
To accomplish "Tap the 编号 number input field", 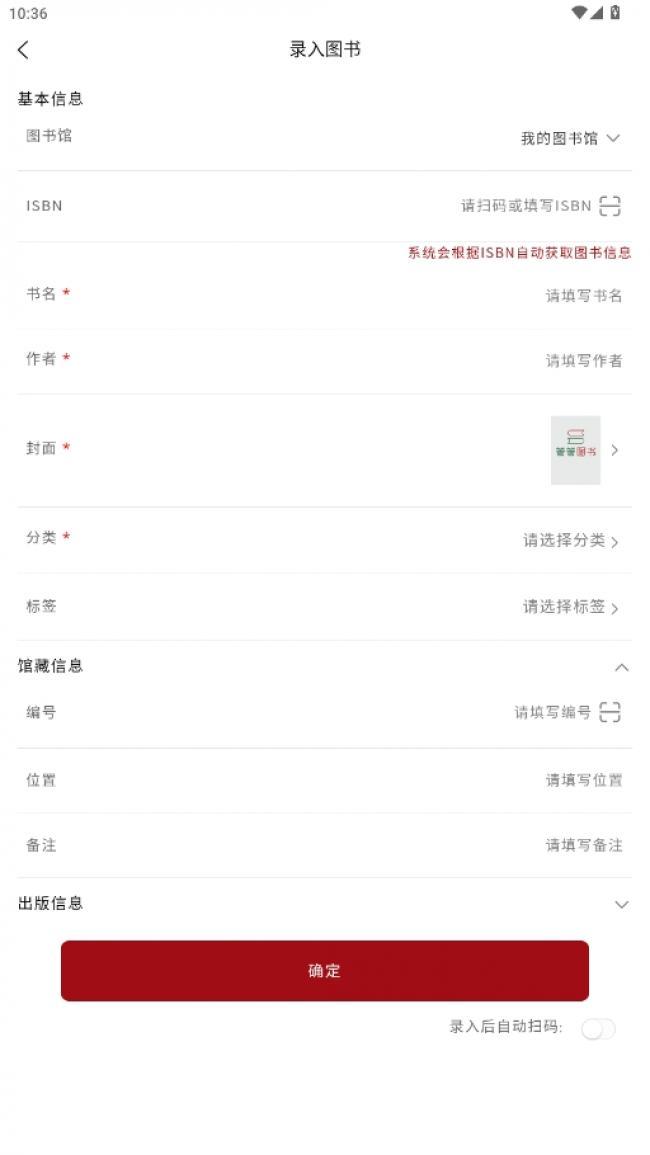I will pyautogui.click(x=551, y=713).
